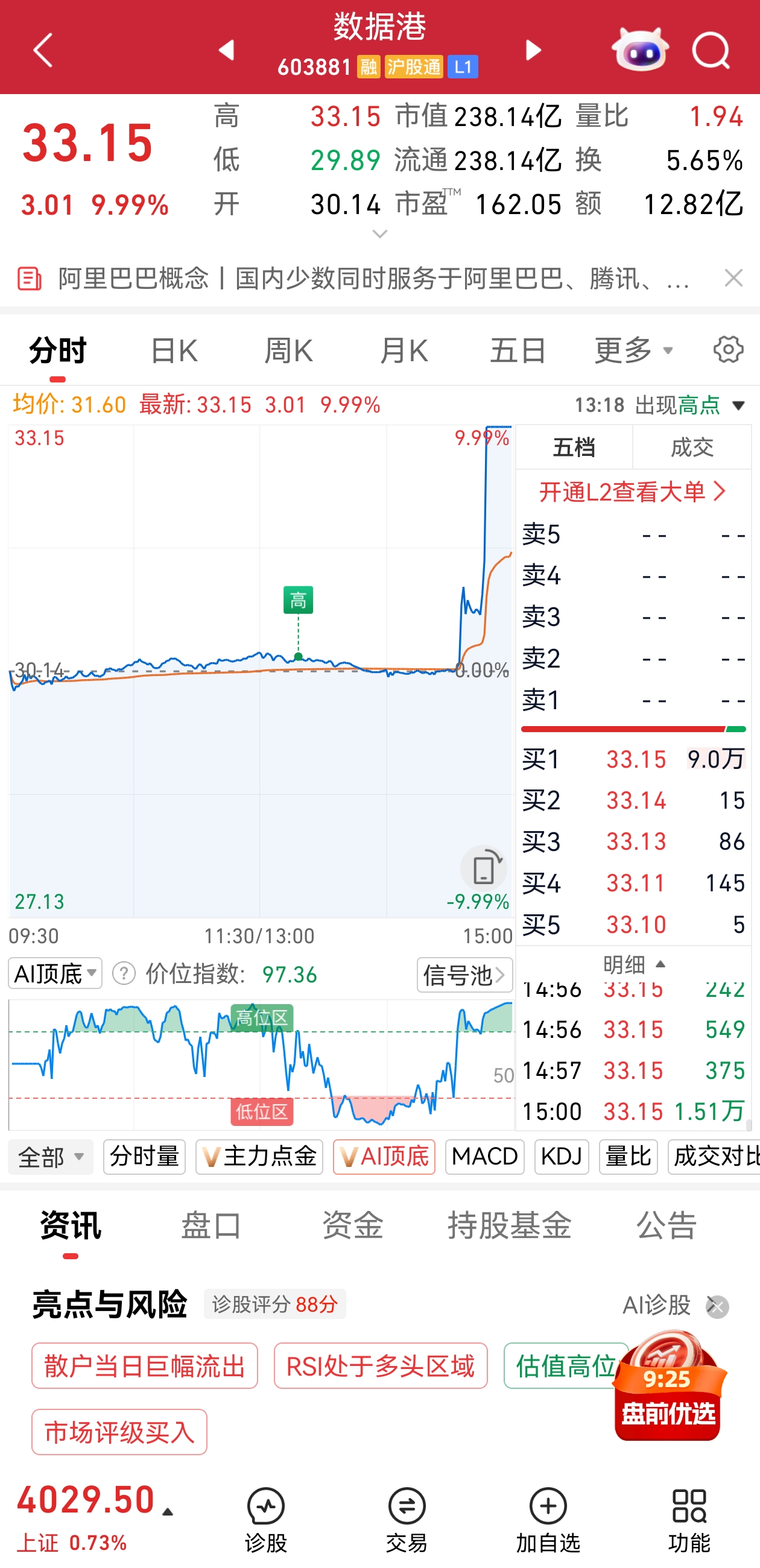Viewport: 760px width, 1568px height.
Task: Dismiss the 阿里巴巴概念 news banner
Action: pyautogui.click(x=733, y=278)
